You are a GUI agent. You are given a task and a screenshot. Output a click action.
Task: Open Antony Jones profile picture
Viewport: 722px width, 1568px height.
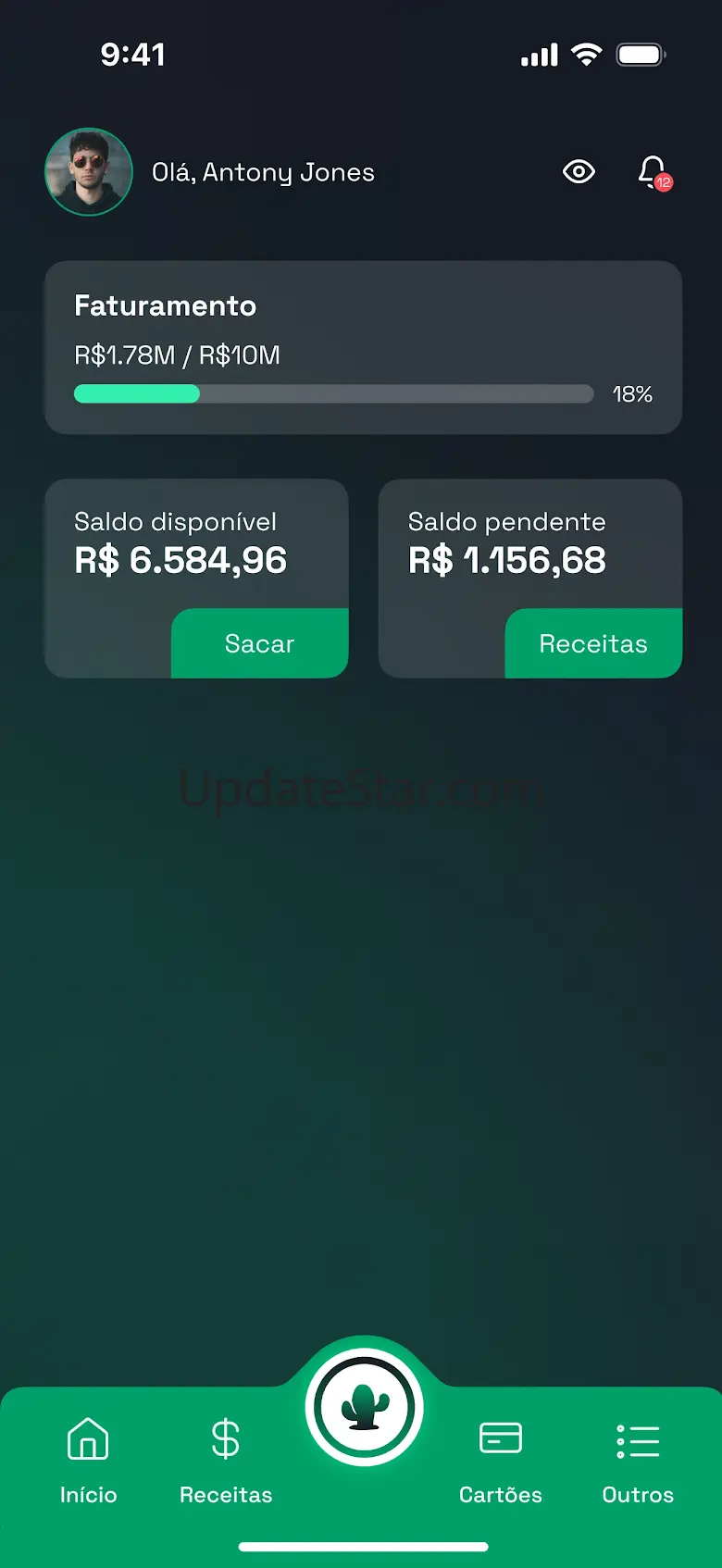coord(89,172)
